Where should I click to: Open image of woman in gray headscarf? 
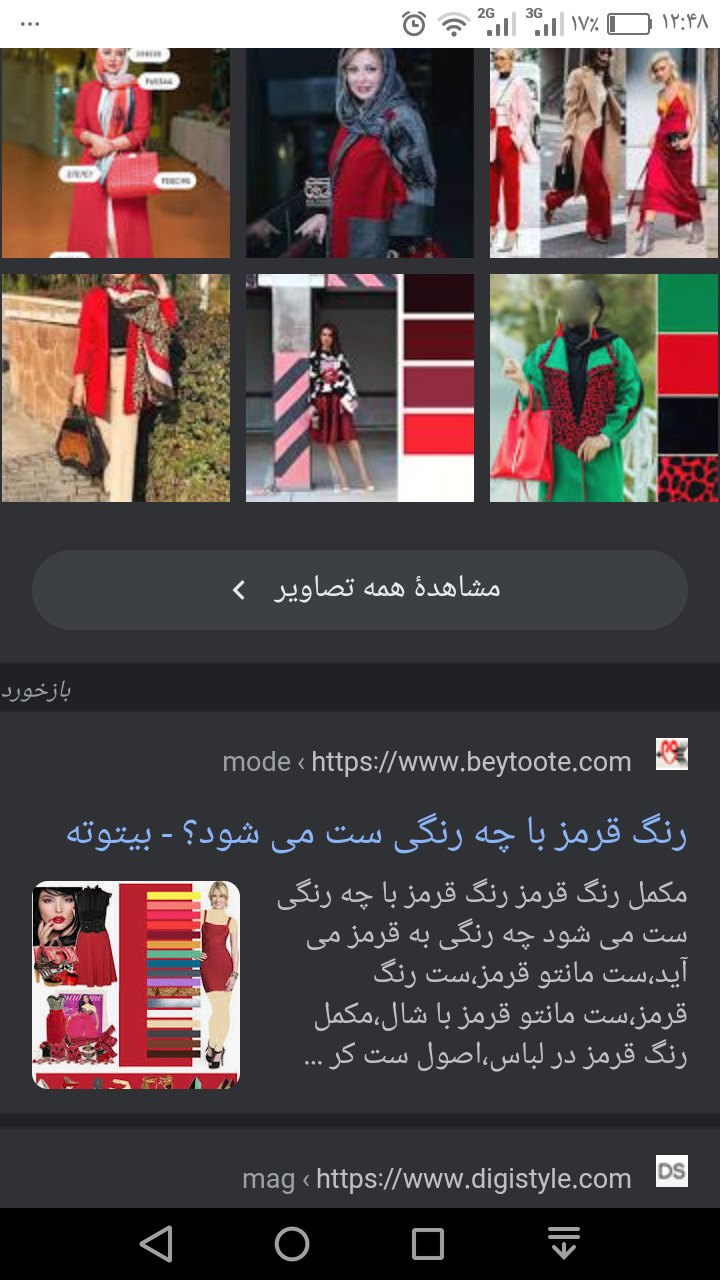359,153
